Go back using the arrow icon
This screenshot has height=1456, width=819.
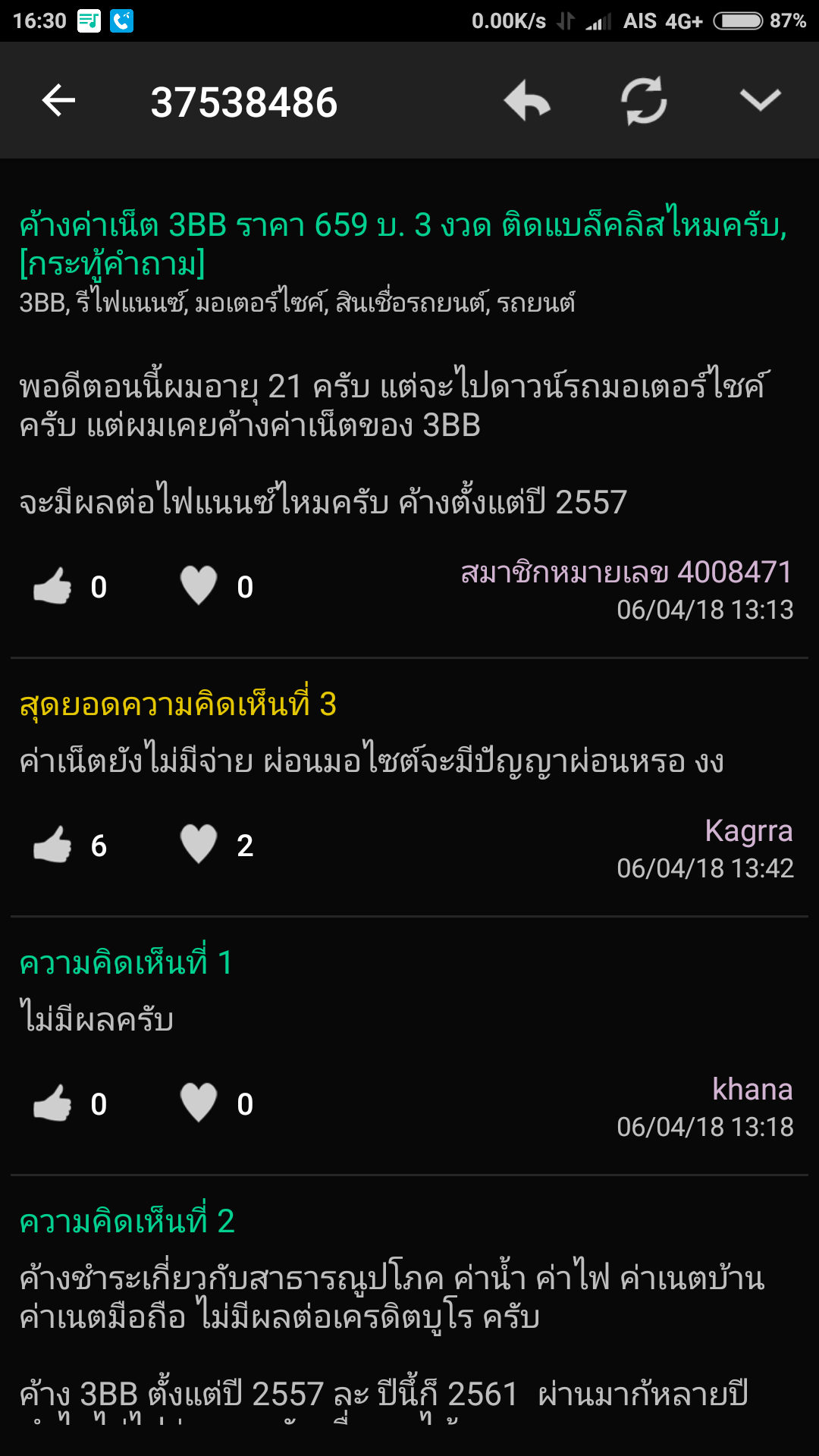58,100
